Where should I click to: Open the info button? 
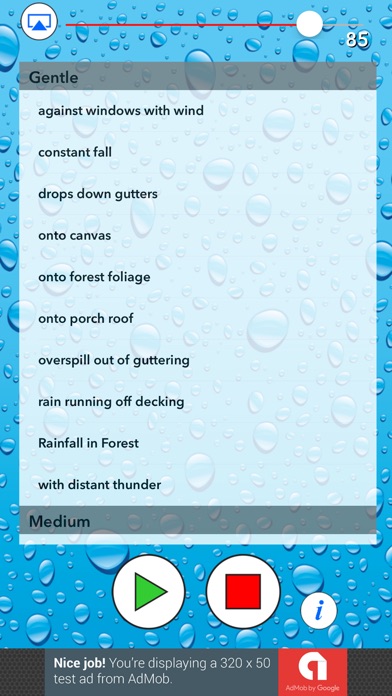click(x=319, y=611)
